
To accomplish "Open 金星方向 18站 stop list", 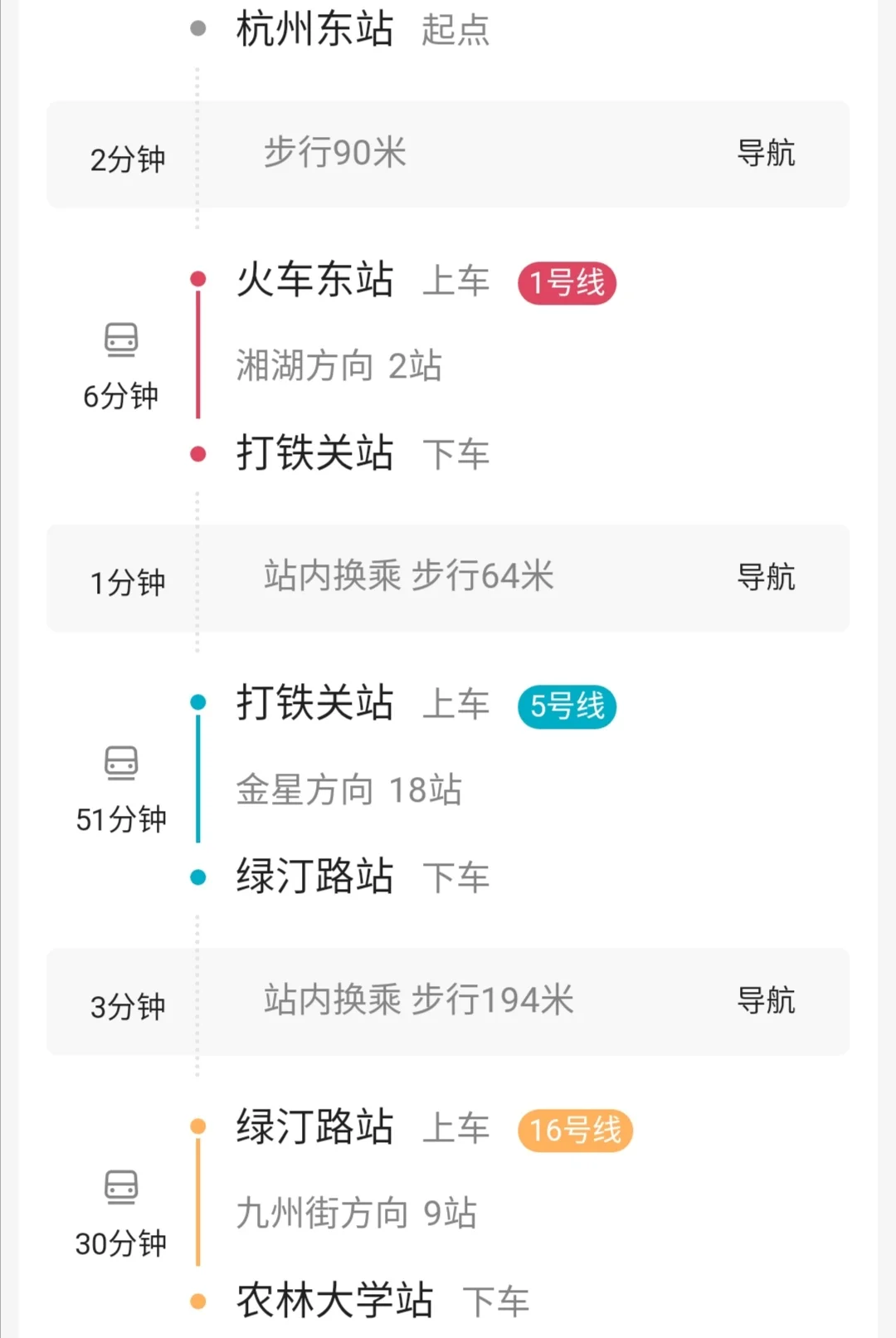I will point(347,789).
